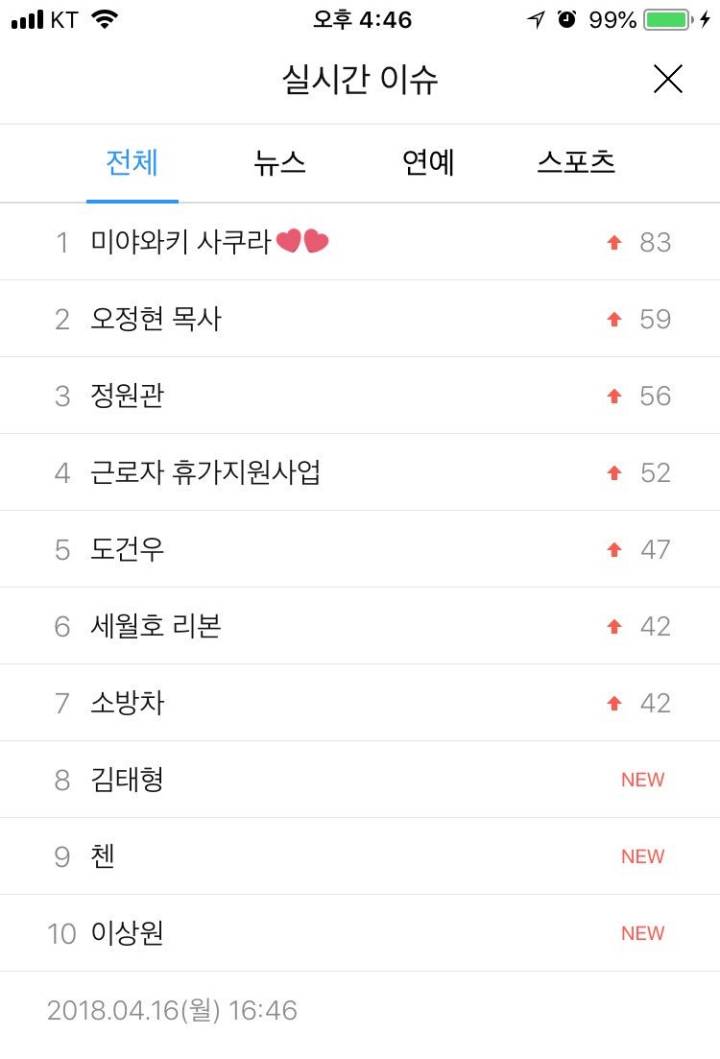Open the new 김태형 issue

coord(127,780)
